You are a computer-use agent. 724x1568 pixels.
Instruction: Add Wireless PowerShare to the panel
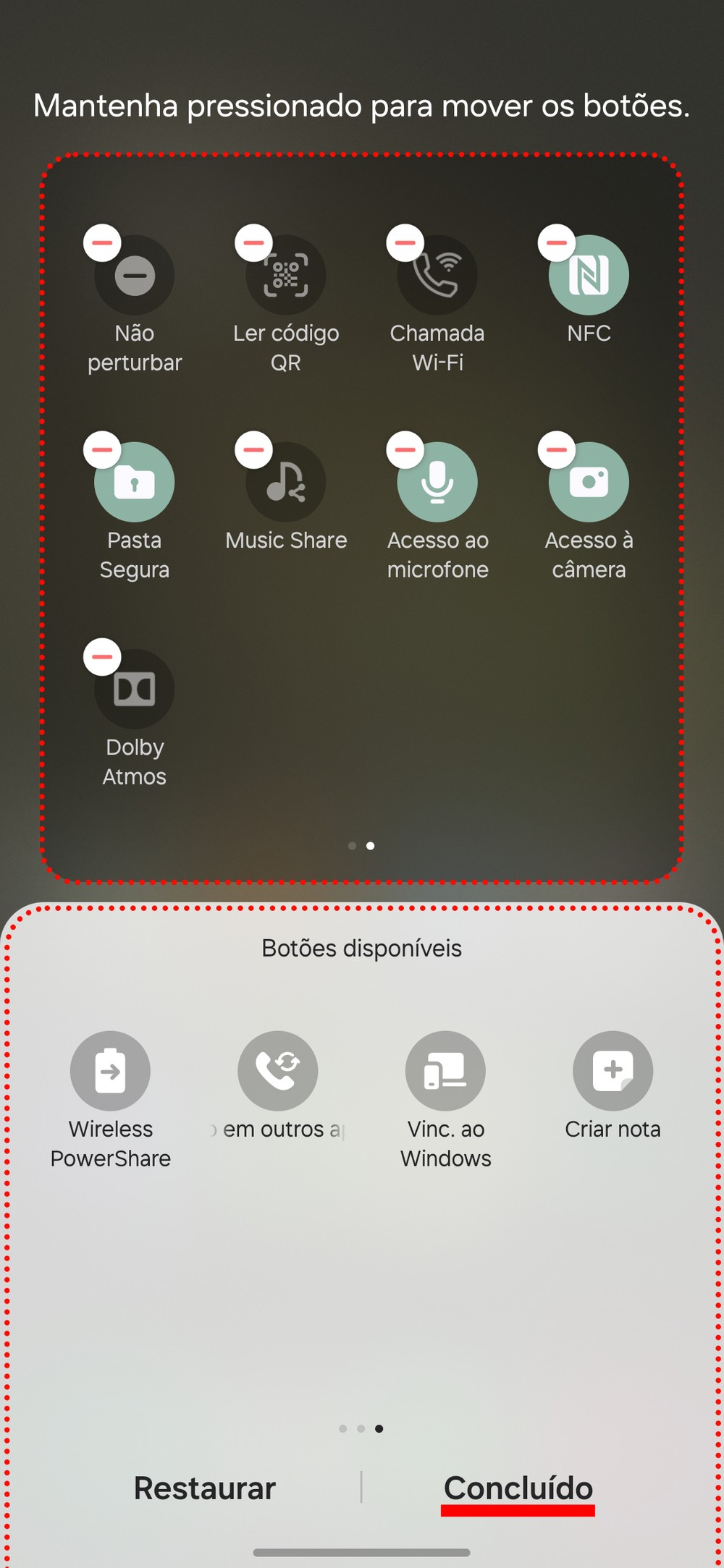click(110, 1070)
